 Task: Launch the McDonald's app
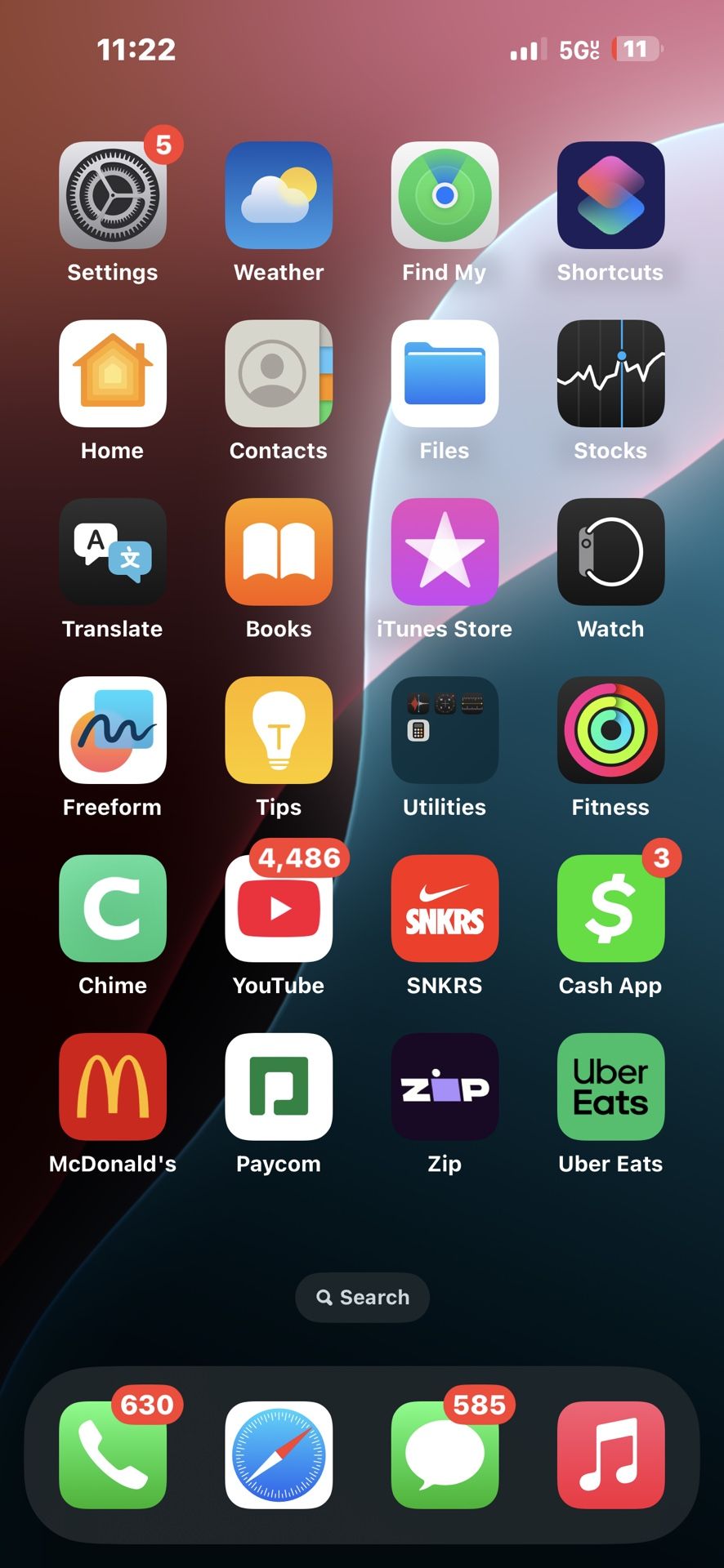pos(112,1086)
